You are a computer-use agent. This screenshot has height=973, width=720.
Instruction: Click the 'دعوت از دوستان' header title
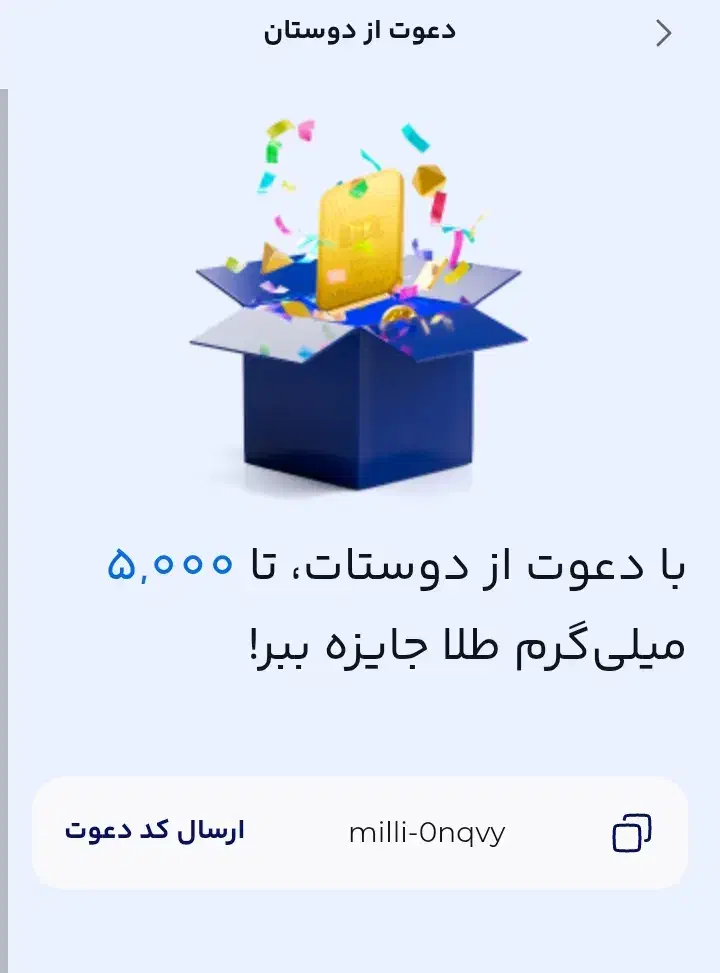click(x=360, y=30)
